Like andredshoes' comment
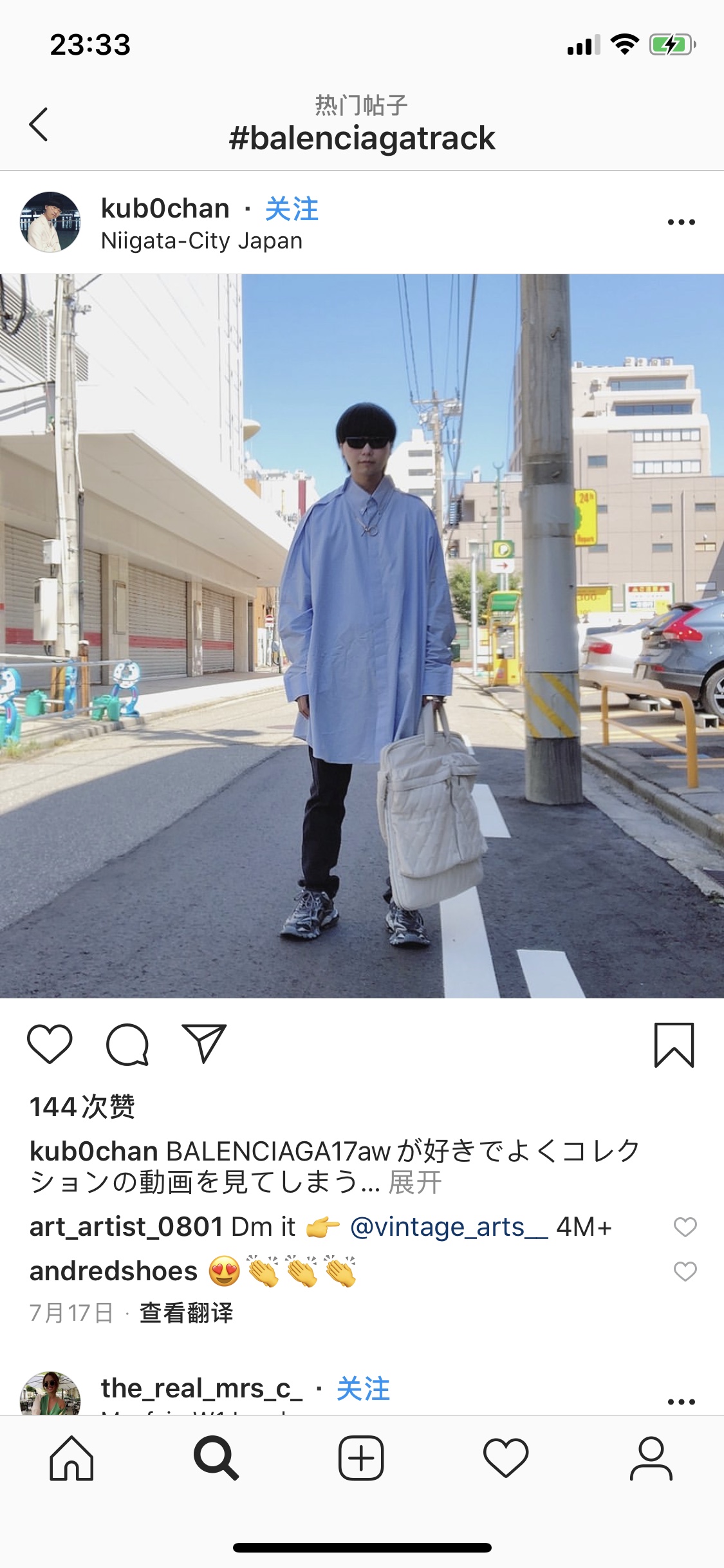 click(x=685, y=1271)
